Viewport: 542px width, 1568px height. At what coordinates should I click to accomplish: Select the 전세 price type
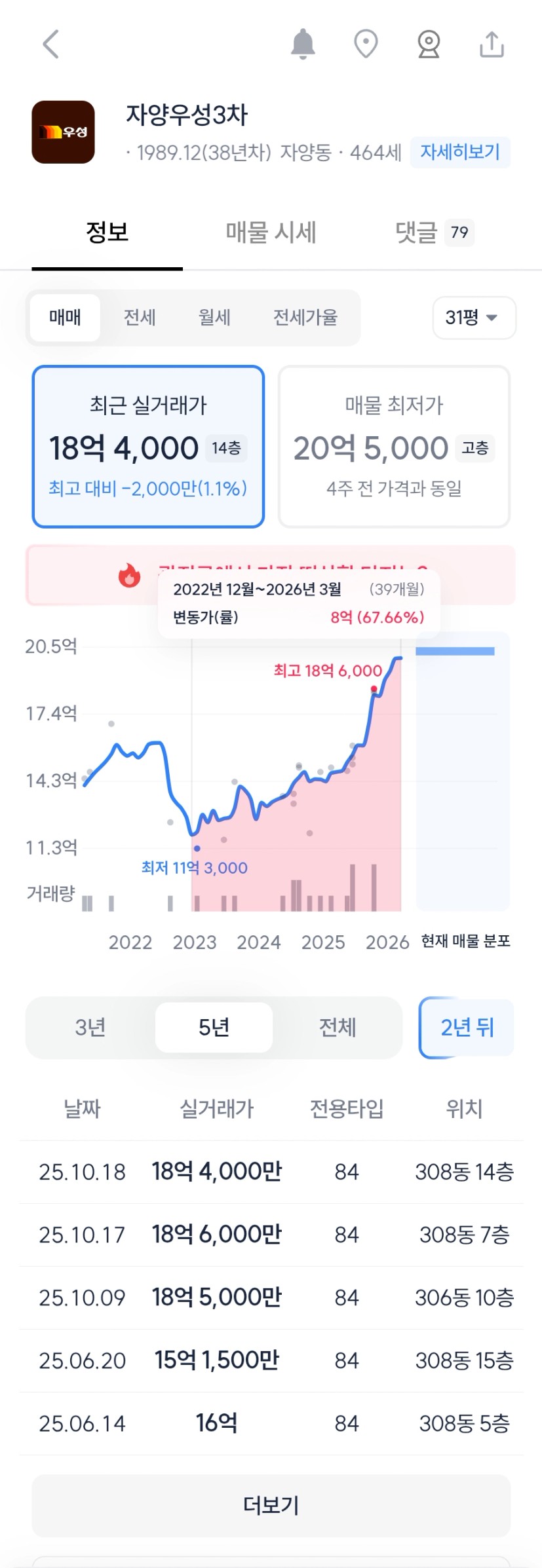140,318
